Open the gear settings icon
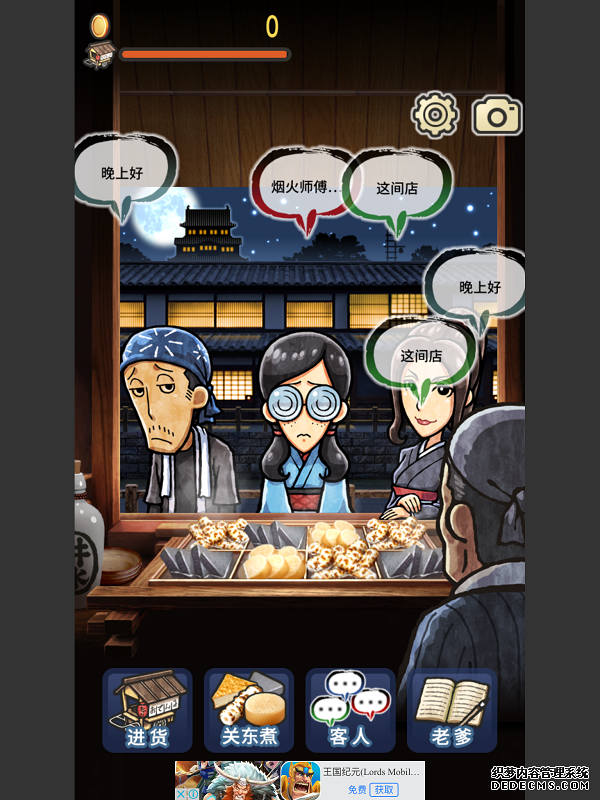 (x=435, y=116)
